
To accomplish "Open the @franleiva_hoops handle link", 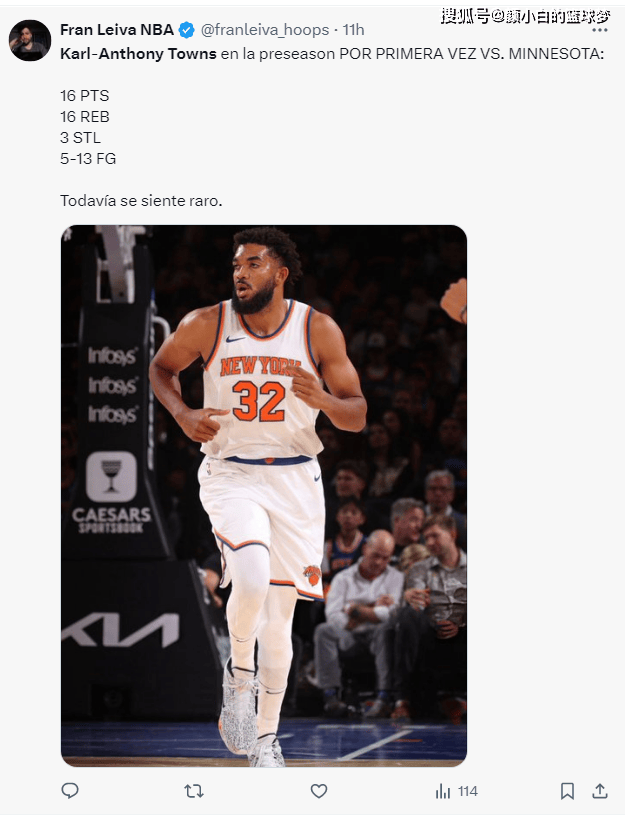I will point(265,30).
